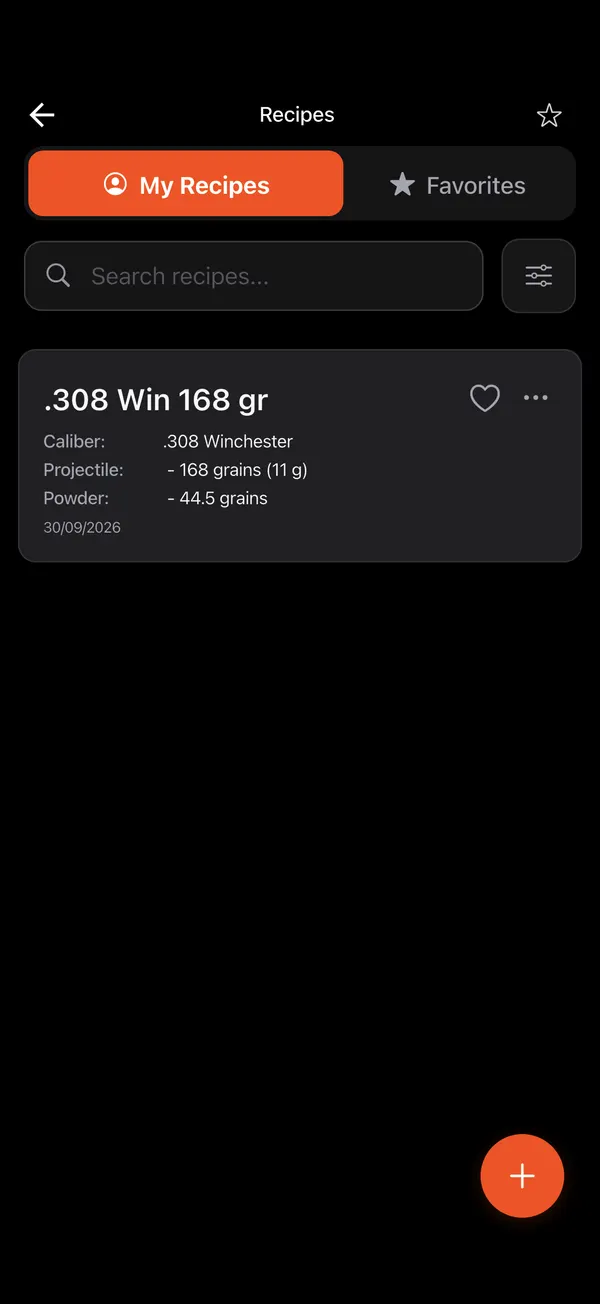Screen dimensions: 600x1304
Task: Open the .308 Win 168 gr recipe card
Action: [300, 456]
